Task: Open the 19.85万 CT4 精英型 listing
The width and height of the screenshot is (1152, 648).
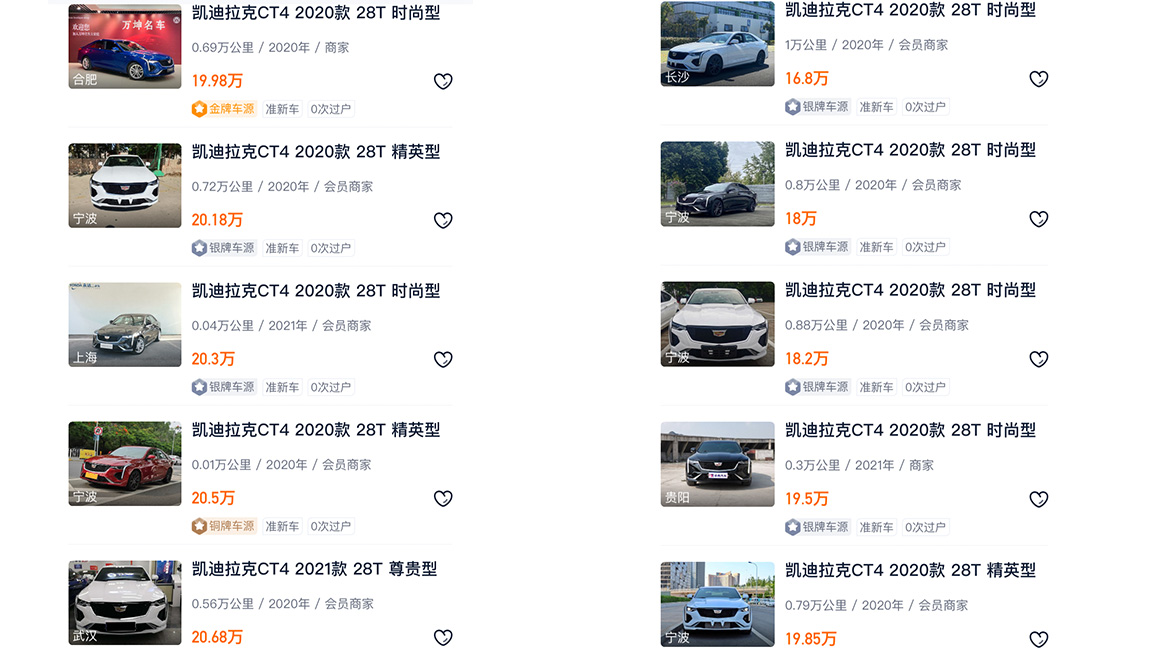Action: (909, 570)
